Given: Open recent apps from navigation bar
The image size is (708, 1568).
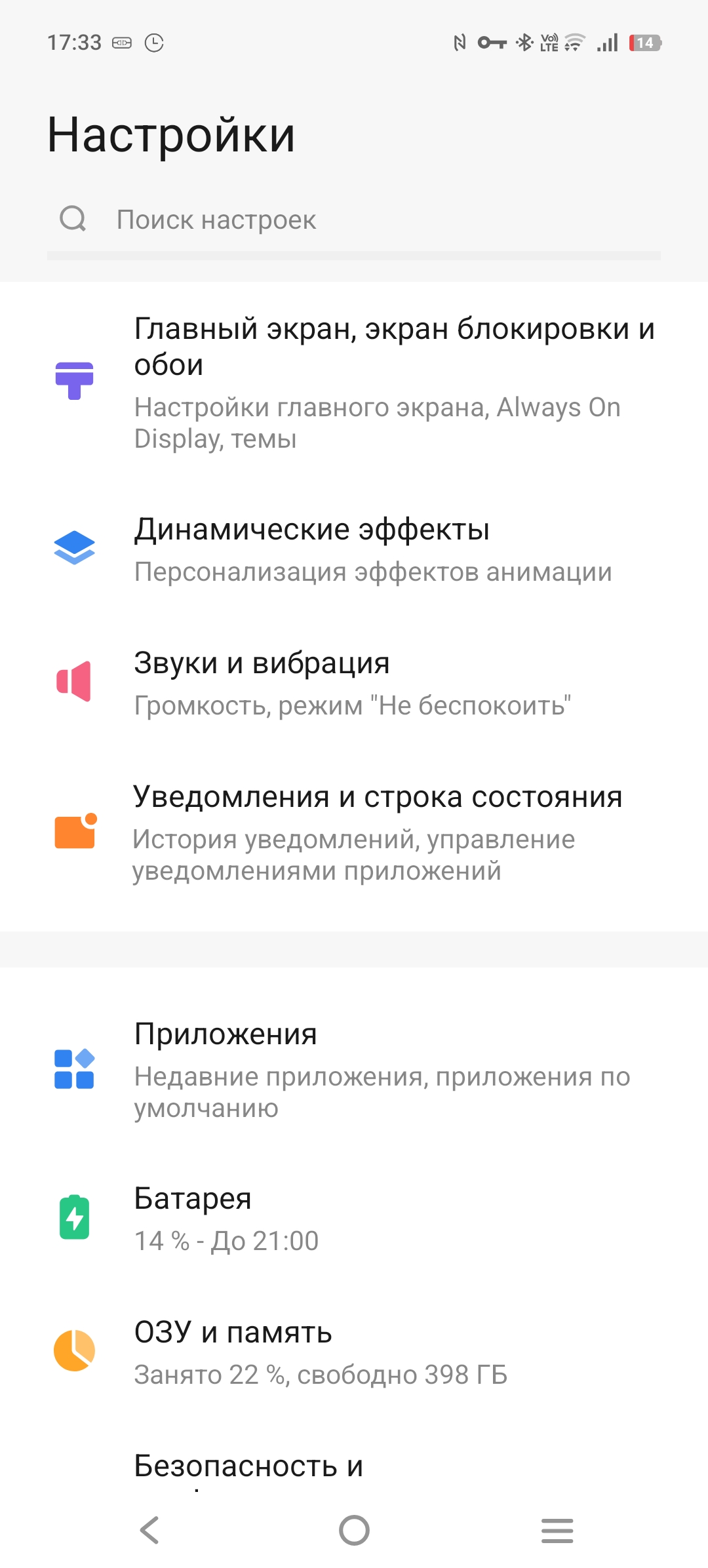Looking at the screenshot, I should coord(557,1531).
